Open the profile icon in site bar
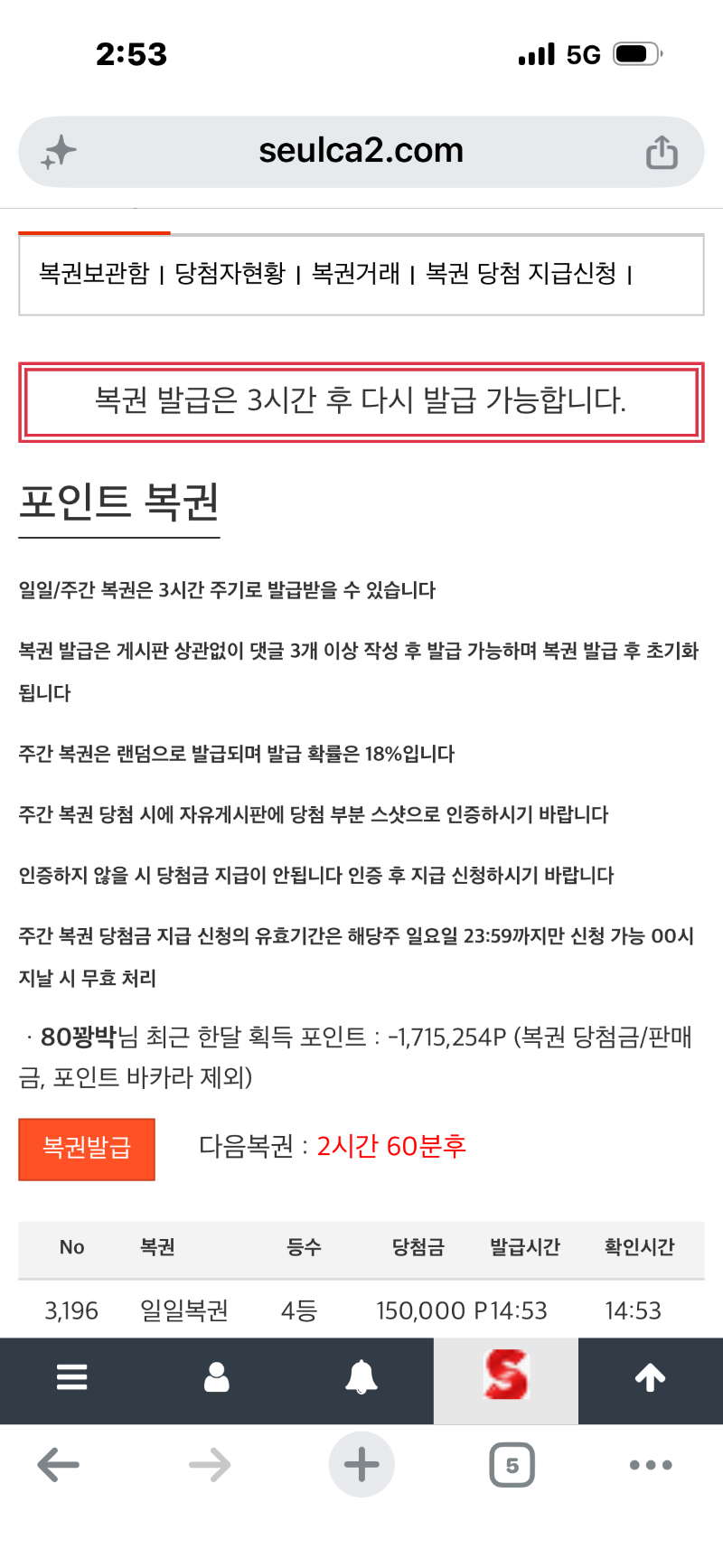The image size is (723, 1568). pyautogui.click(x=217, y=1377)
